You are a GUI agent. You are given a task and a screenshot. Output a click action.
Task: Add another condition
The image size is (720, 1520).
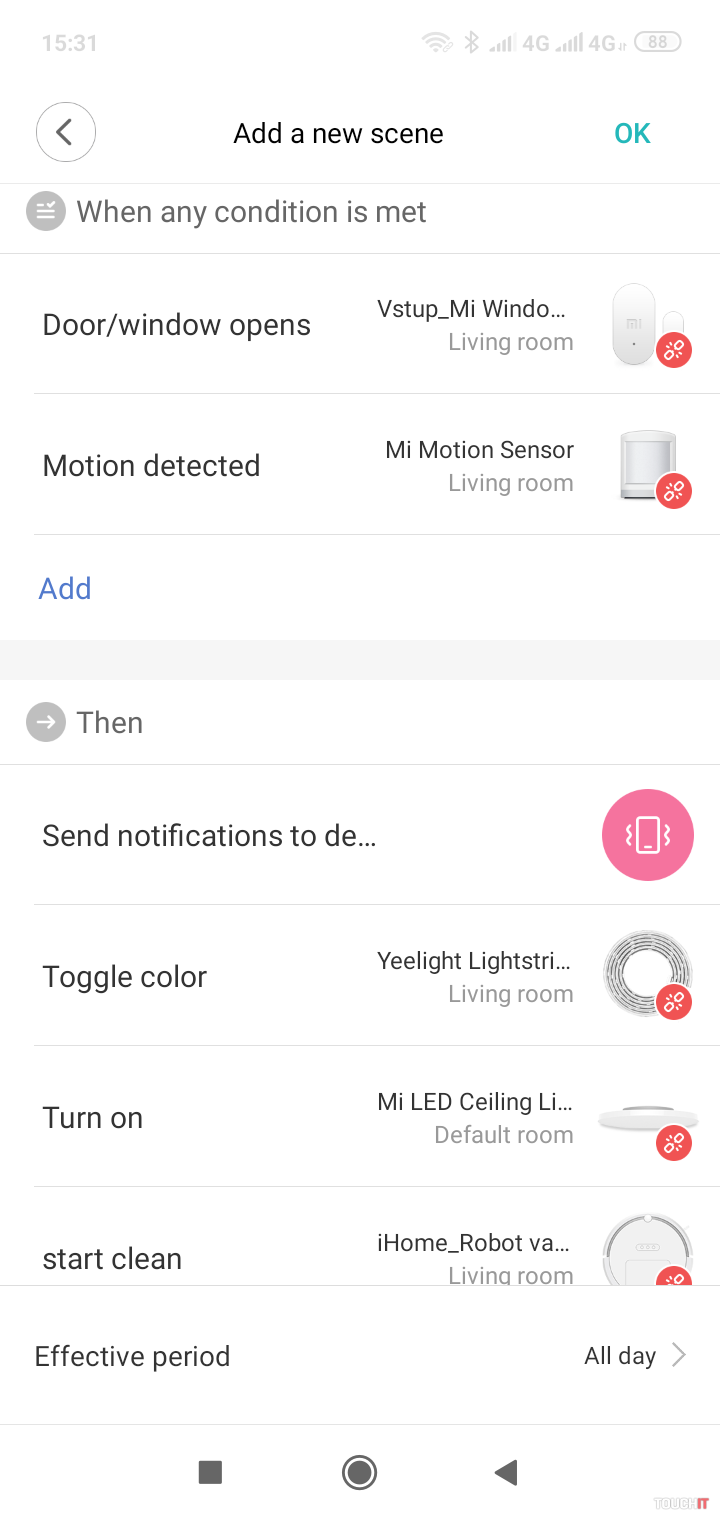(x=65, y=588)
